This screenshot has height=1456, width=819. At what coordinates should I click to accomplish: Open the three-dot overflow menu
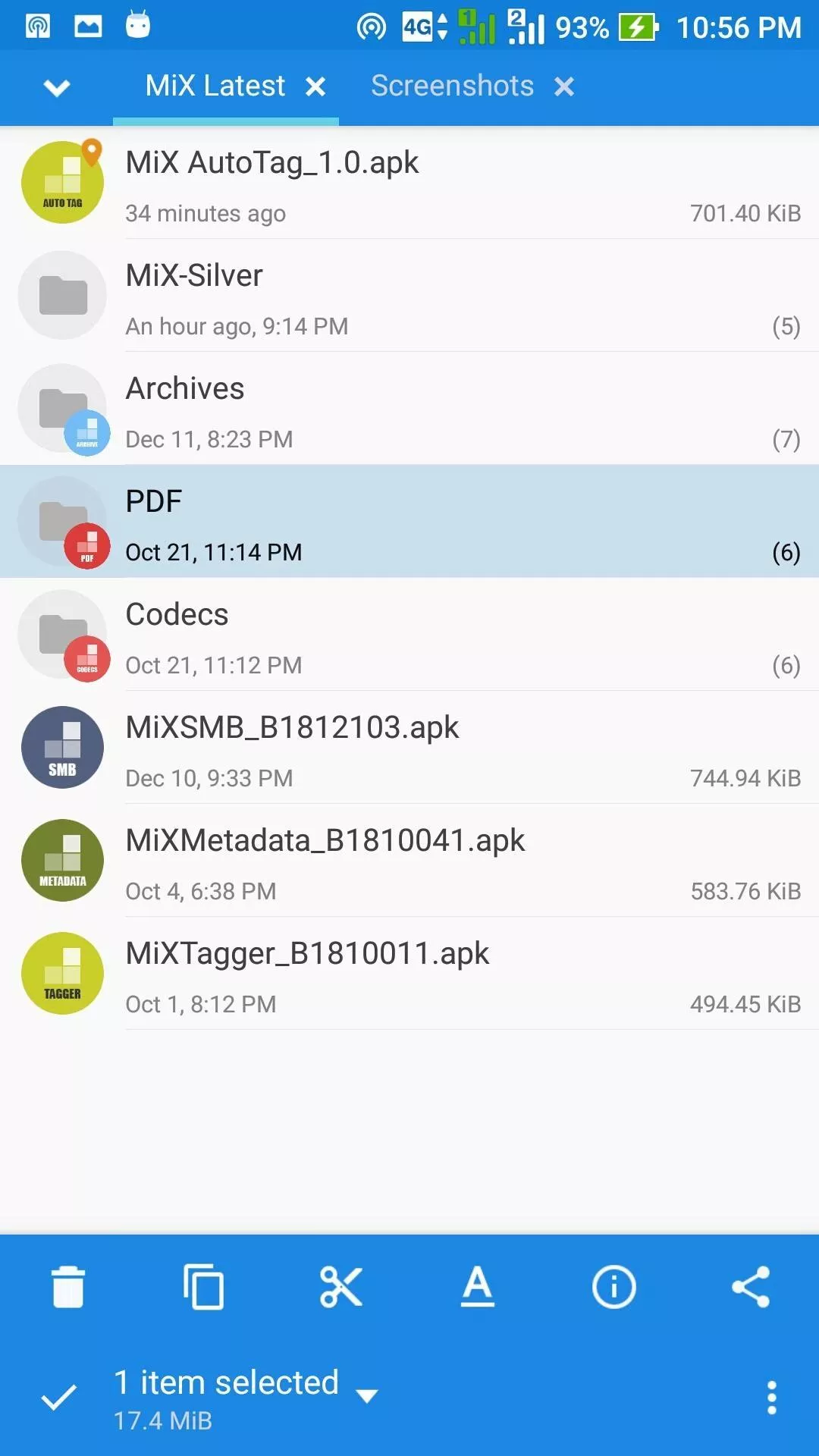point(772,1397)
